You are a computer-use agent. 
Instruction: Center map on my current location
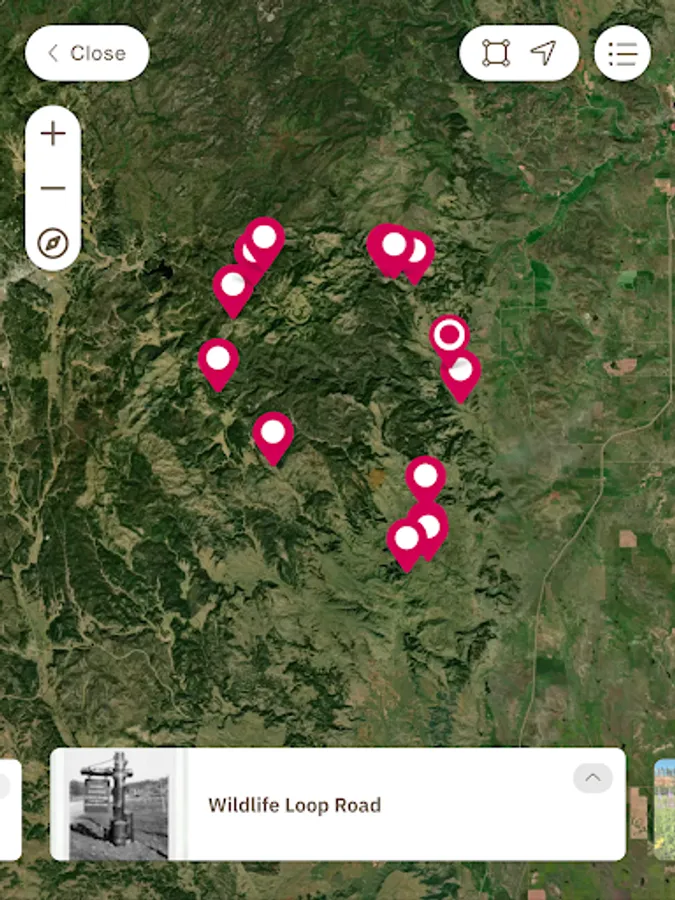(x=543, y=53)
